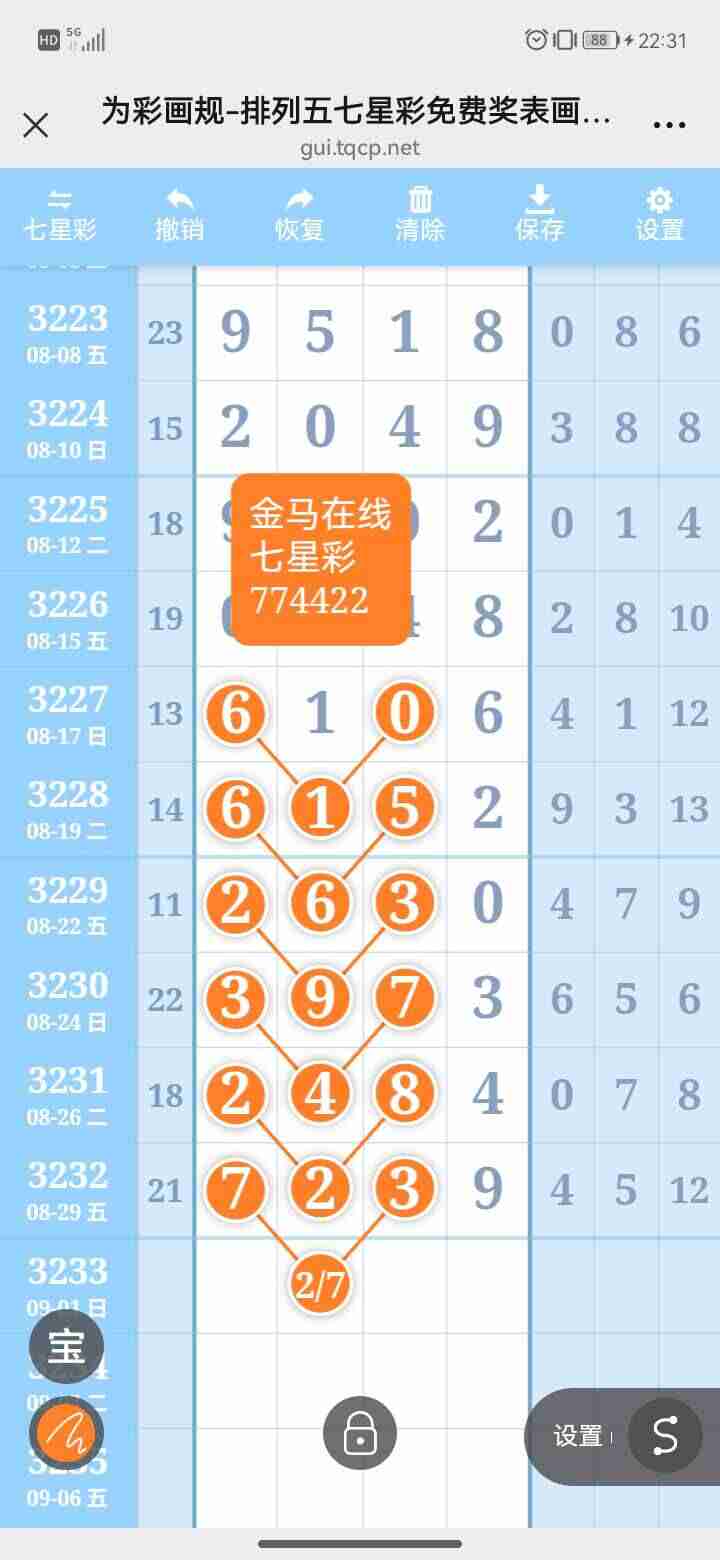Tap the circled 7 in row 3232
The image size is (720, 1560).
tap(236, 1188)
